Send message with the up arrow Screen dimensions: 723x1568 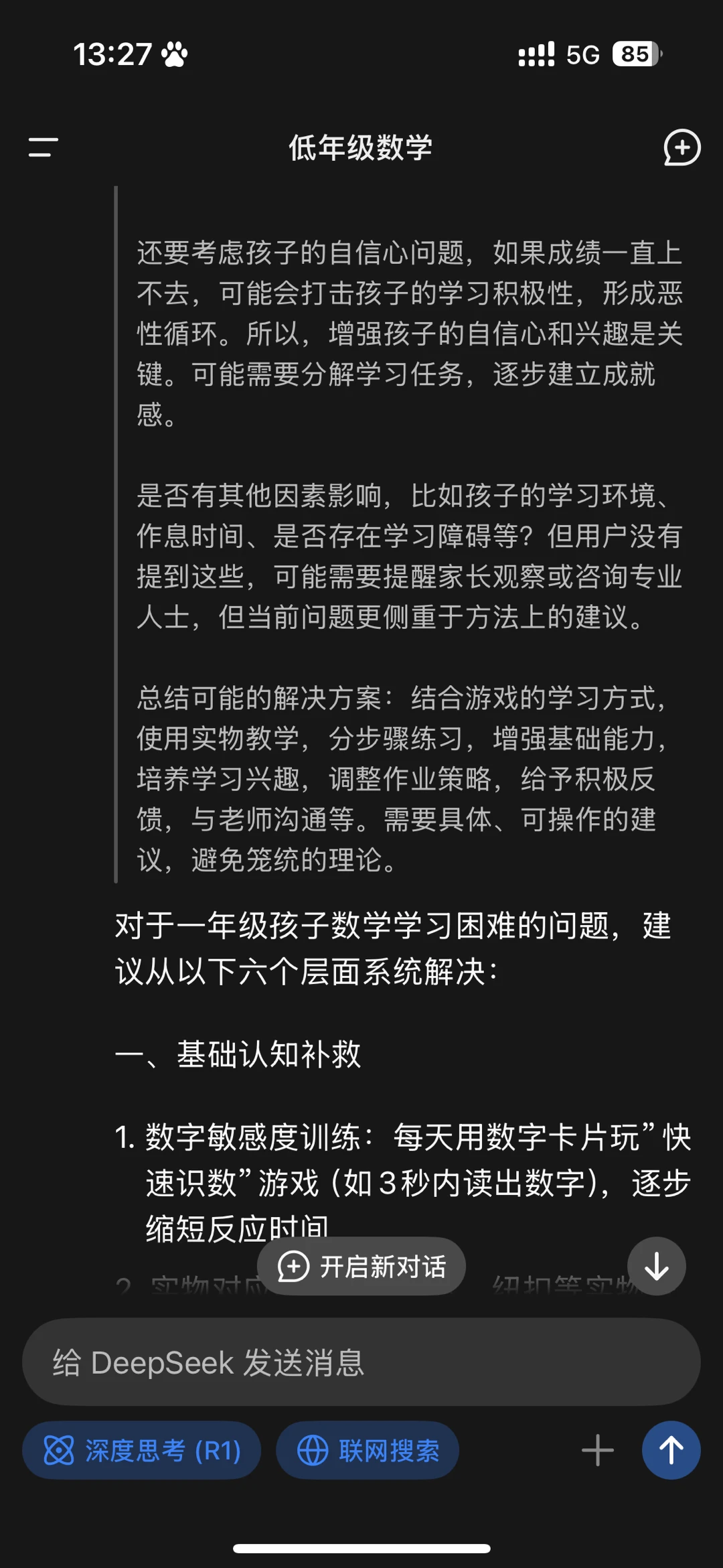click(x=671, y=1451)
